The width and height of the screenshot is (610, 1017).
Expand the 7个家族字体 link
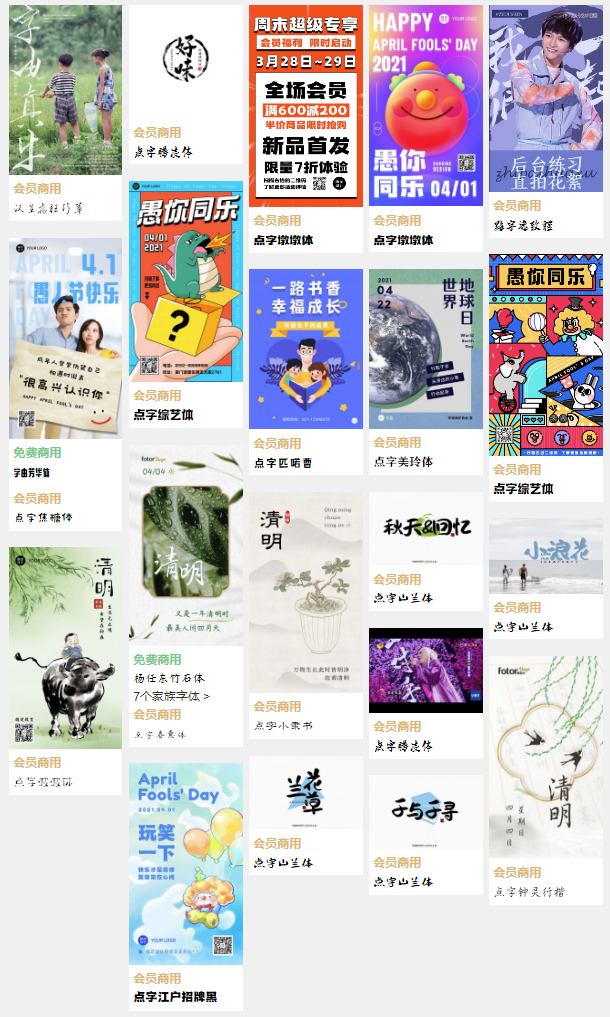(172, 696)
